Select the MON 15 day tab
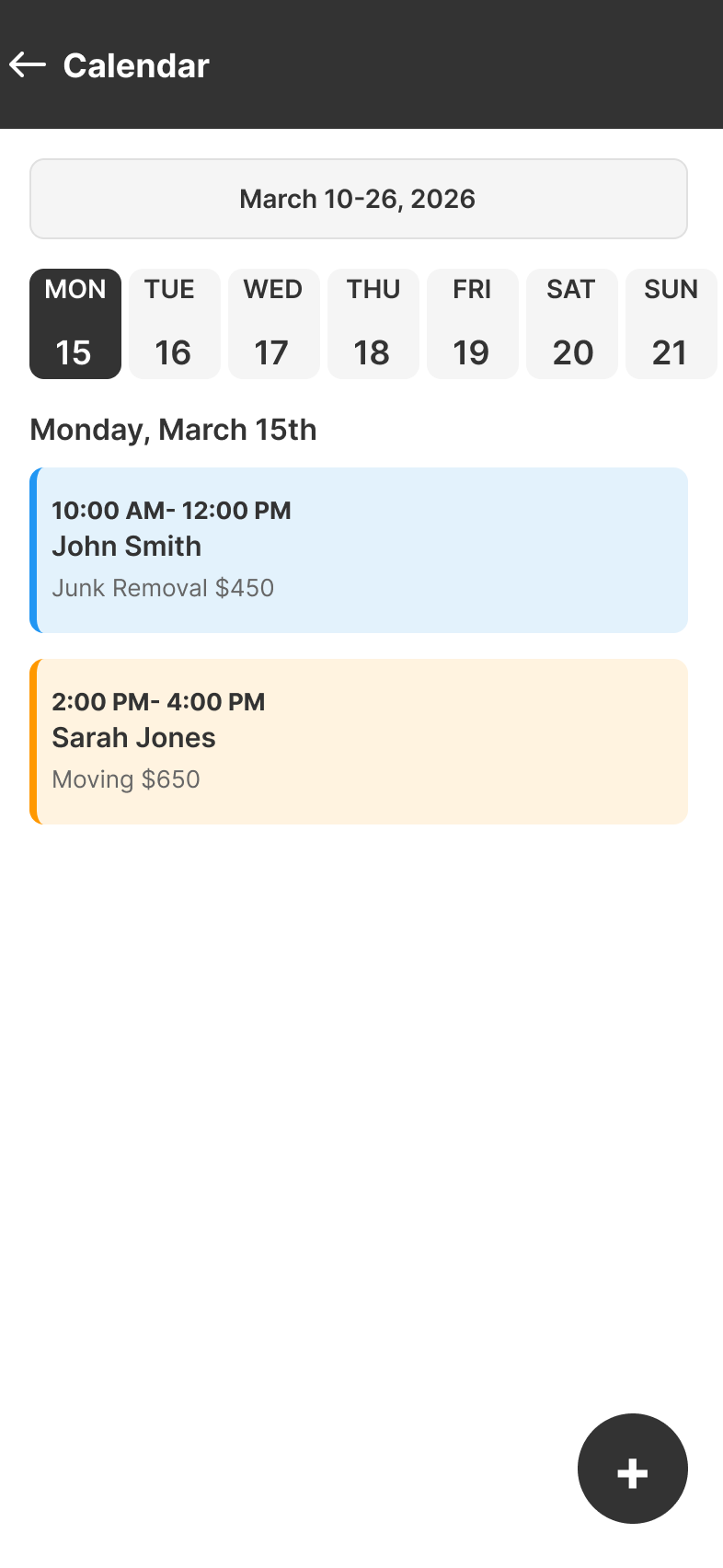The height and width of the screenshot is (1568, 723). coord(75,323)
